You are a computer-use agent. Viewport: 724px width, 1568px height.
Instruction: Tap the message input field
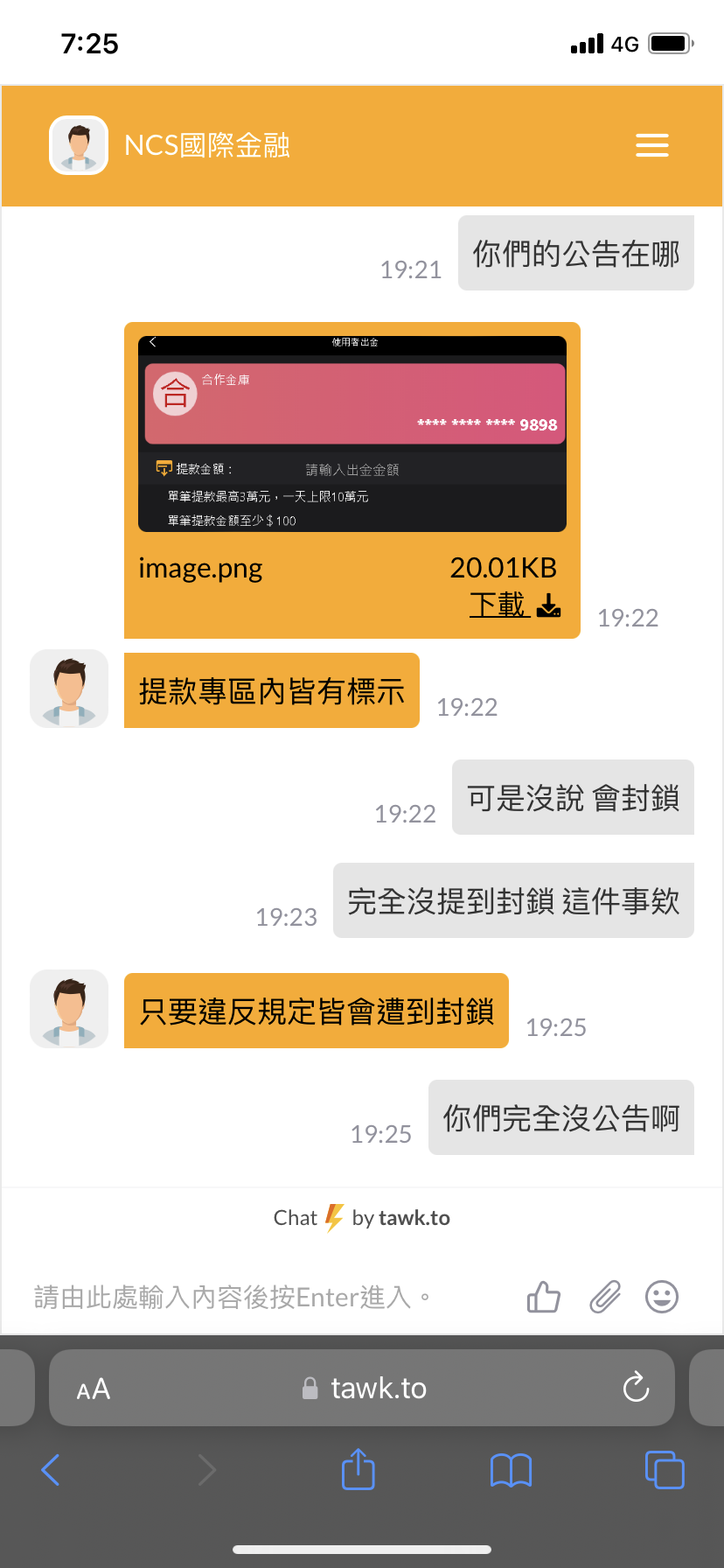[x=262, y=1297]
